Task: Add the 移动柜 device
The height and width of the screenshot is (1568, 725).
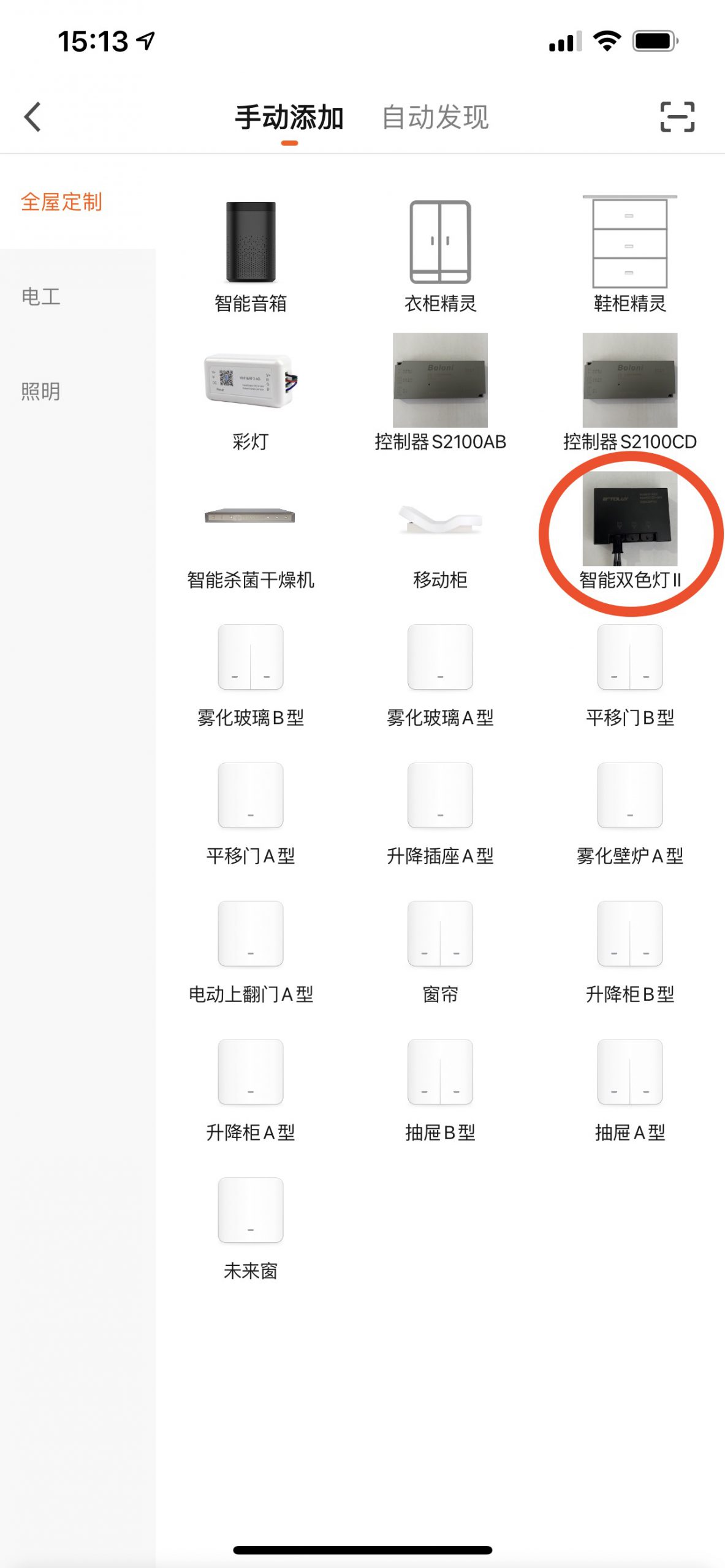Action: tap(440, 531)
